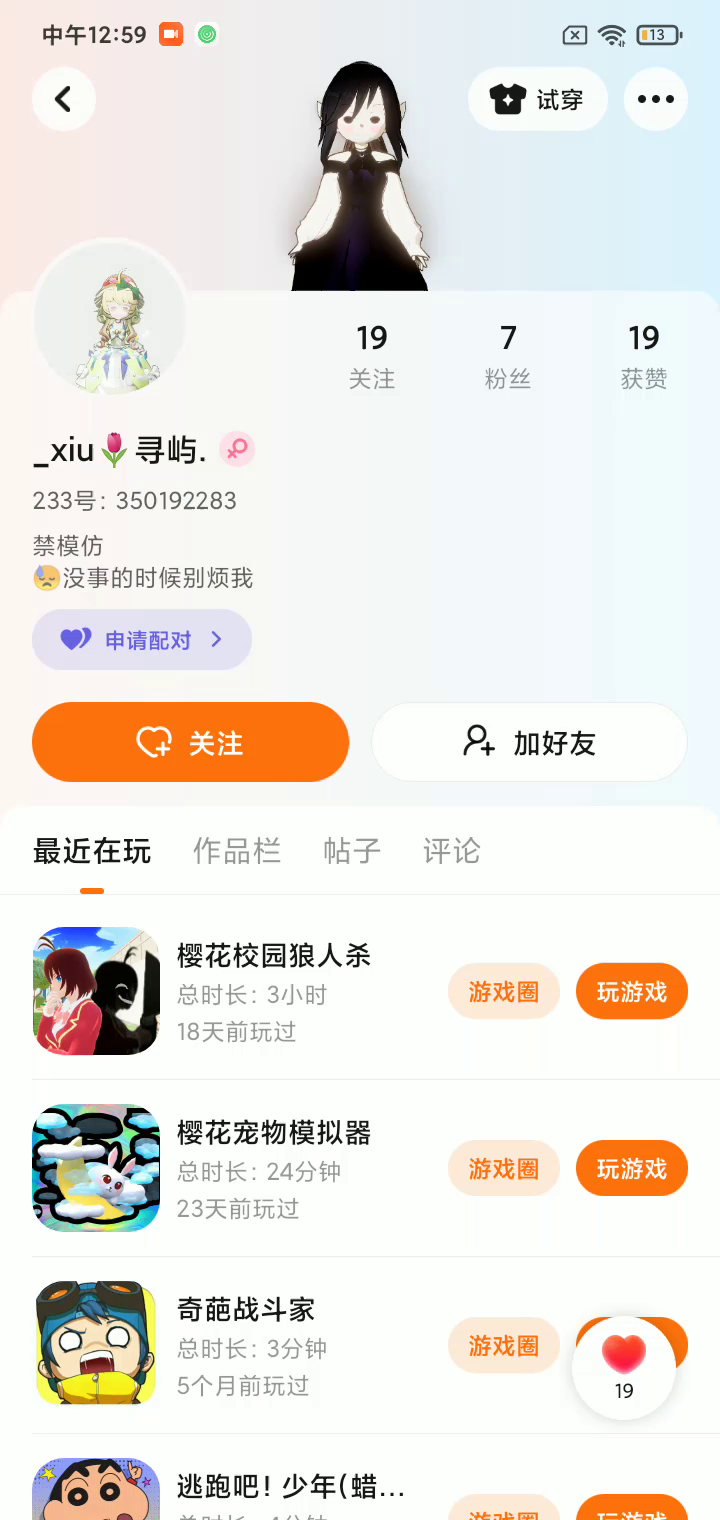Go back using the top-left arrow

(63, 99)
